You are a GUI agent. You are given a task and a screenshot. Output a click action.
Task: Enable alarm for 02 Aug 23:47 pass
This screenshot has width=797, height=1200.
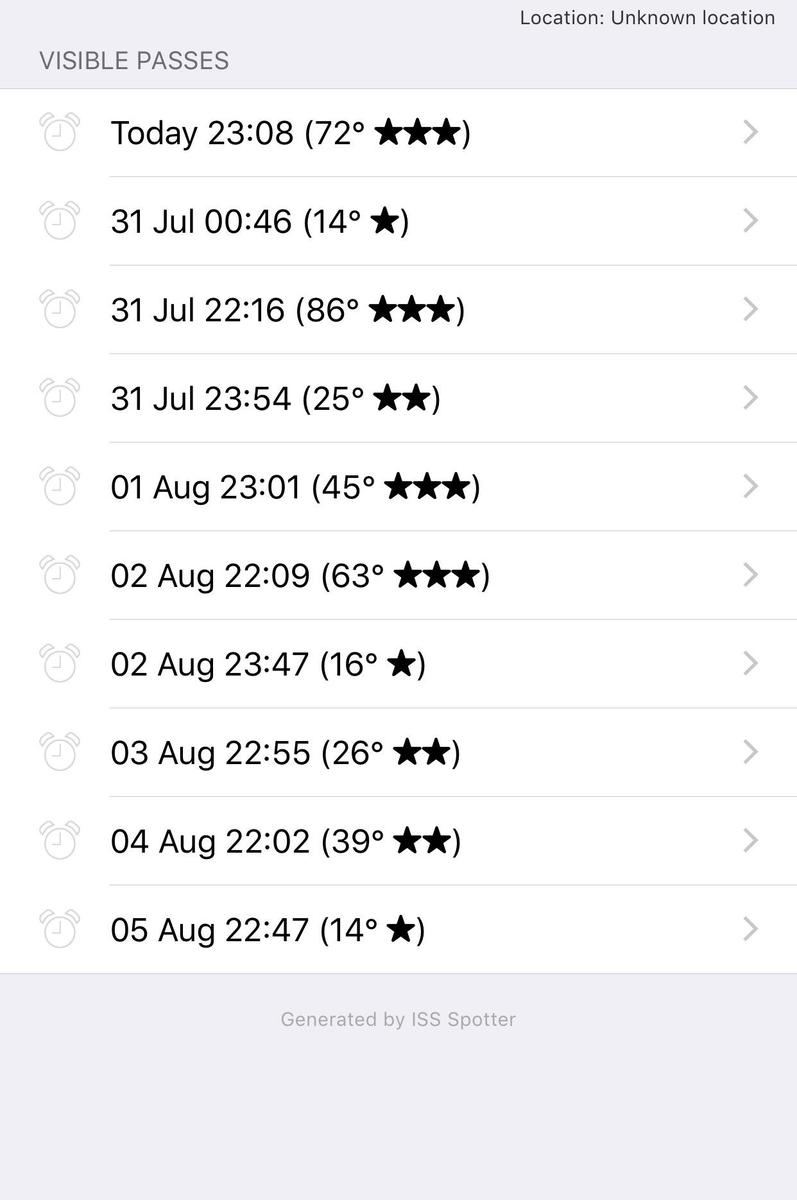59,664
